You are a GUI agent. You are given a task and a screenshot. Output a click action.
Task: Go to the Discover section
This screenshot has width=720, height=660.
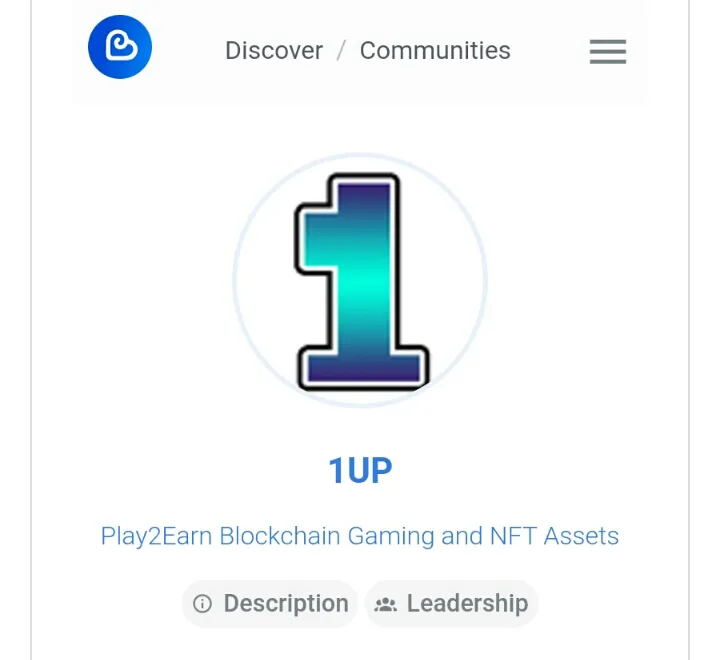(274, 51)
